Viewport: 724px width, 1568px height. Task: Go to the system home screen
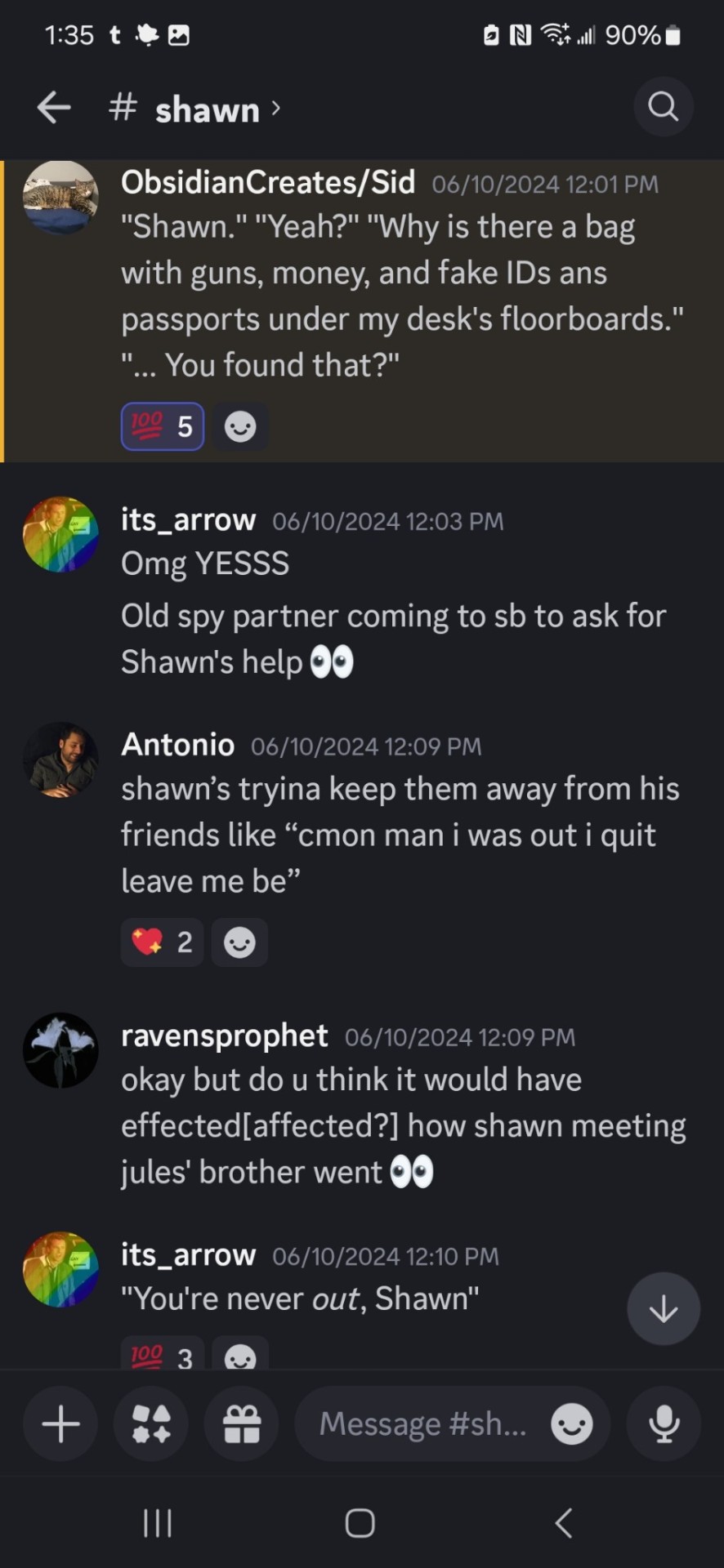pos(360,1523)
